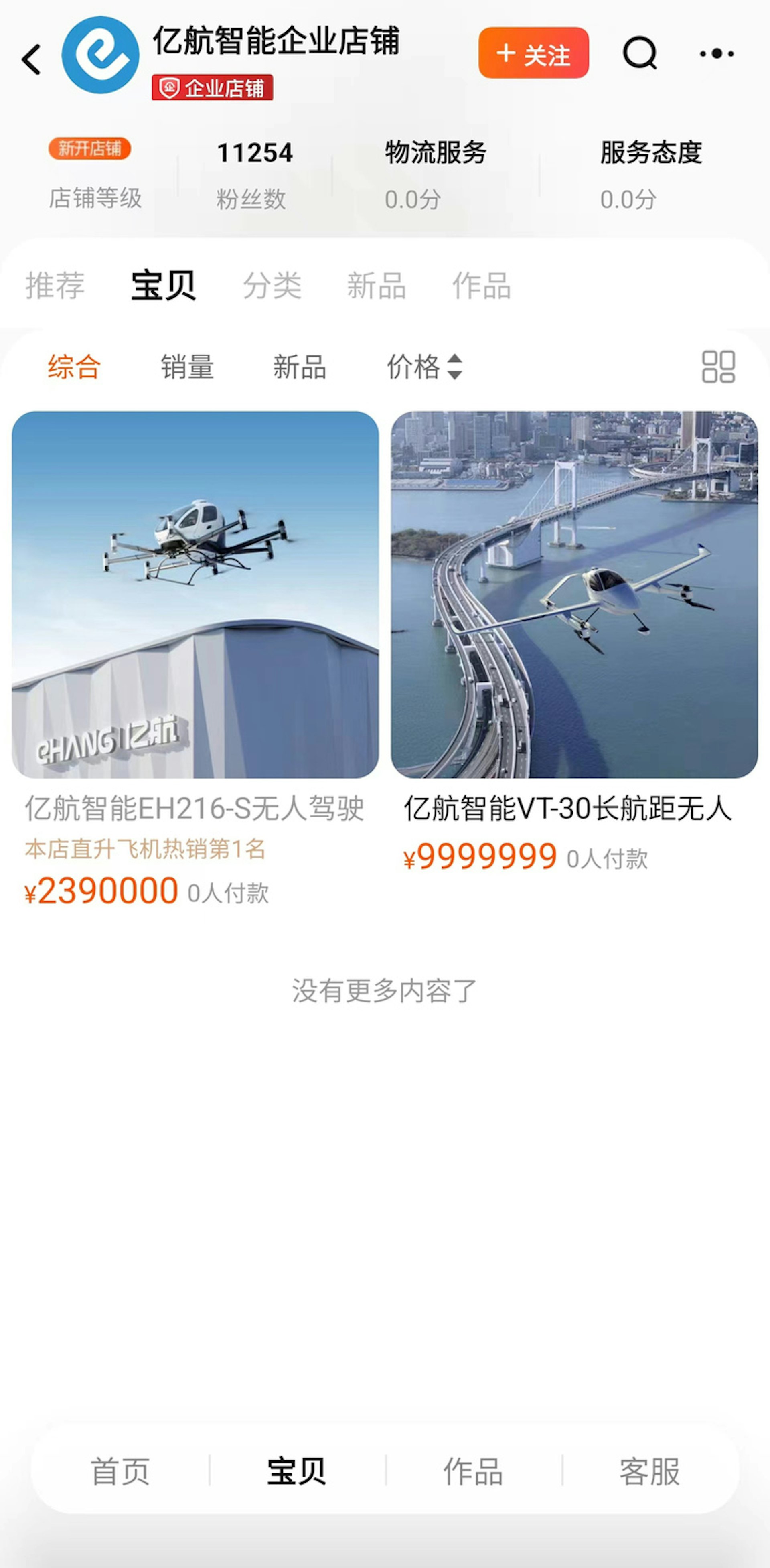Image resolution: width=770 pixels, height=1568 pixels.
Task: Open the three-dot overflow menu
Action: click(716, 54)
